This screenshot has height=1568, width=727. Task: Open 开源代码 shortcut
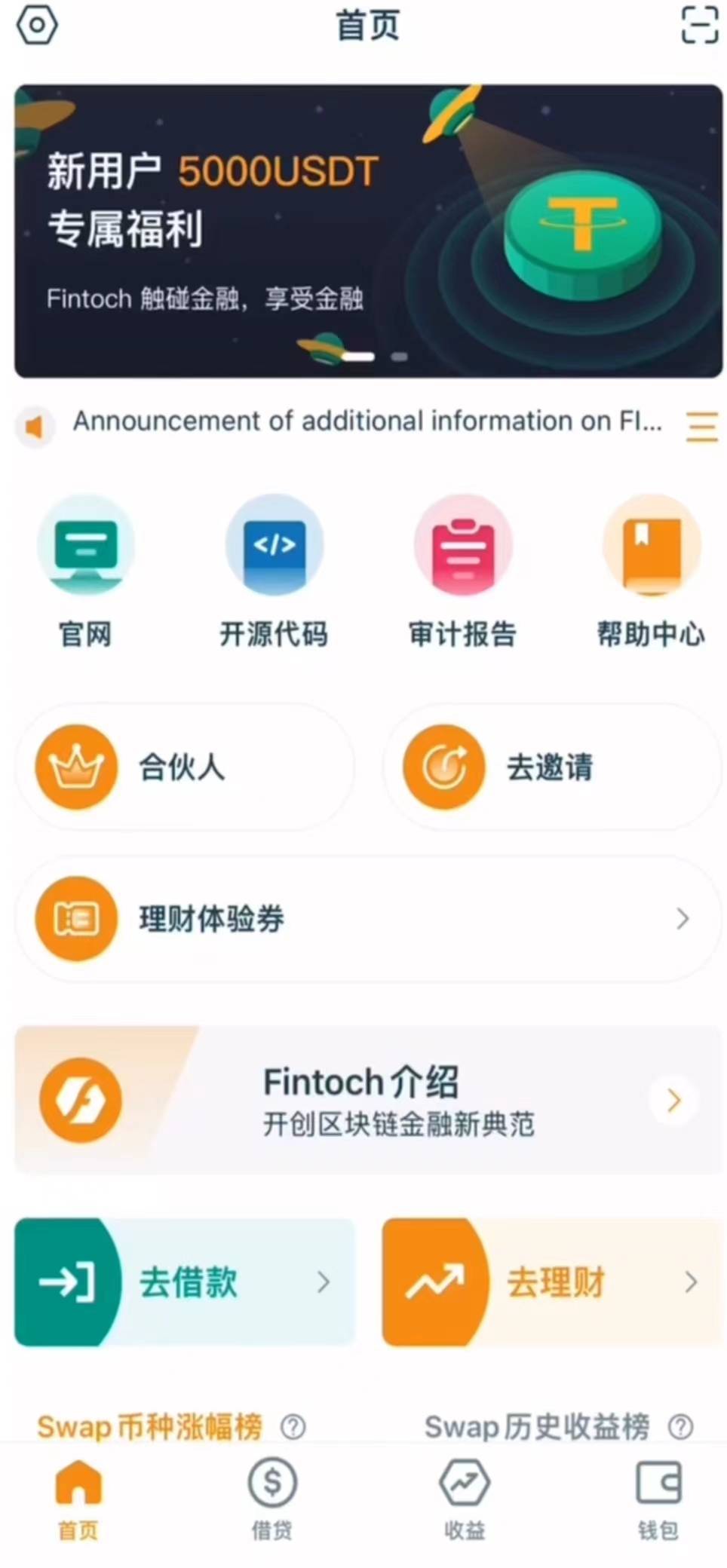click(x=274, y=571)
